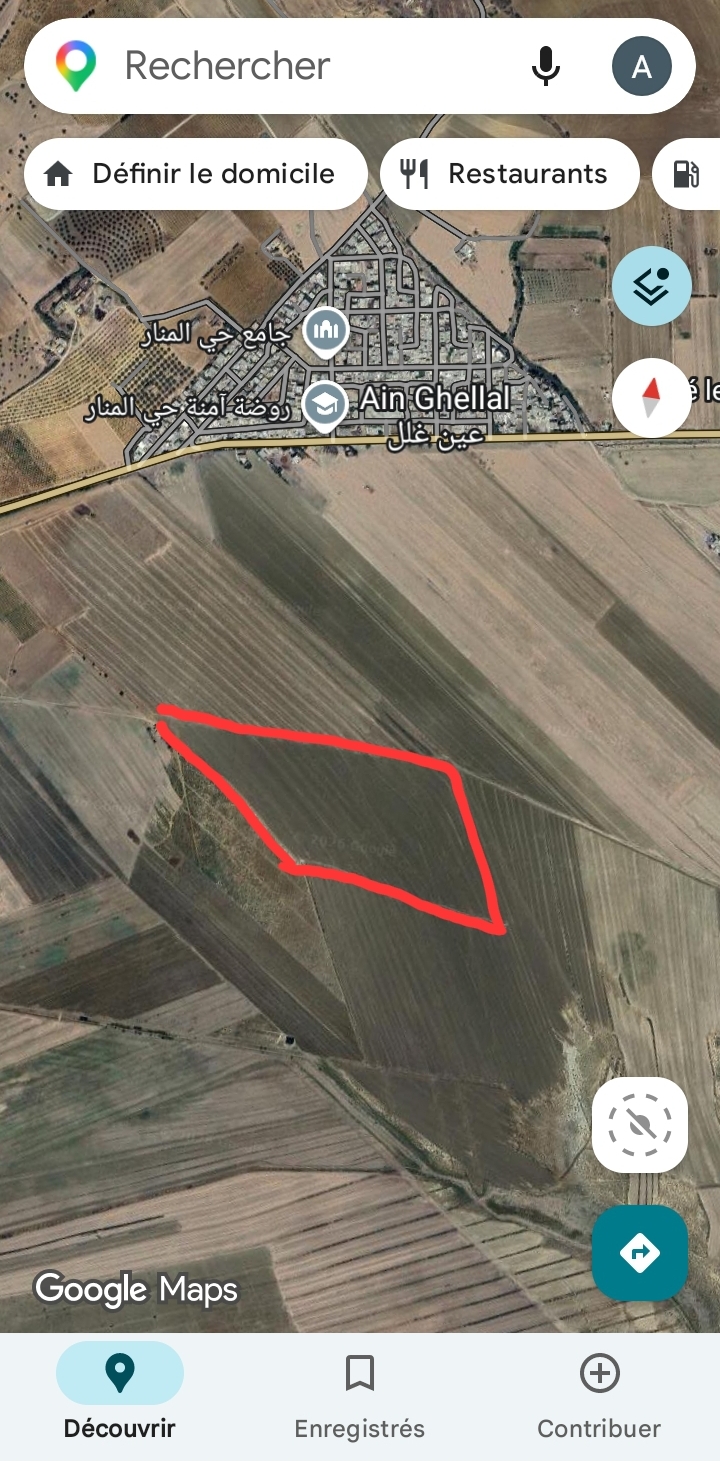The height and width of the screenshot is (1461, 720).
Task: Open directions with the blue arrow button
Action: 640,1252
